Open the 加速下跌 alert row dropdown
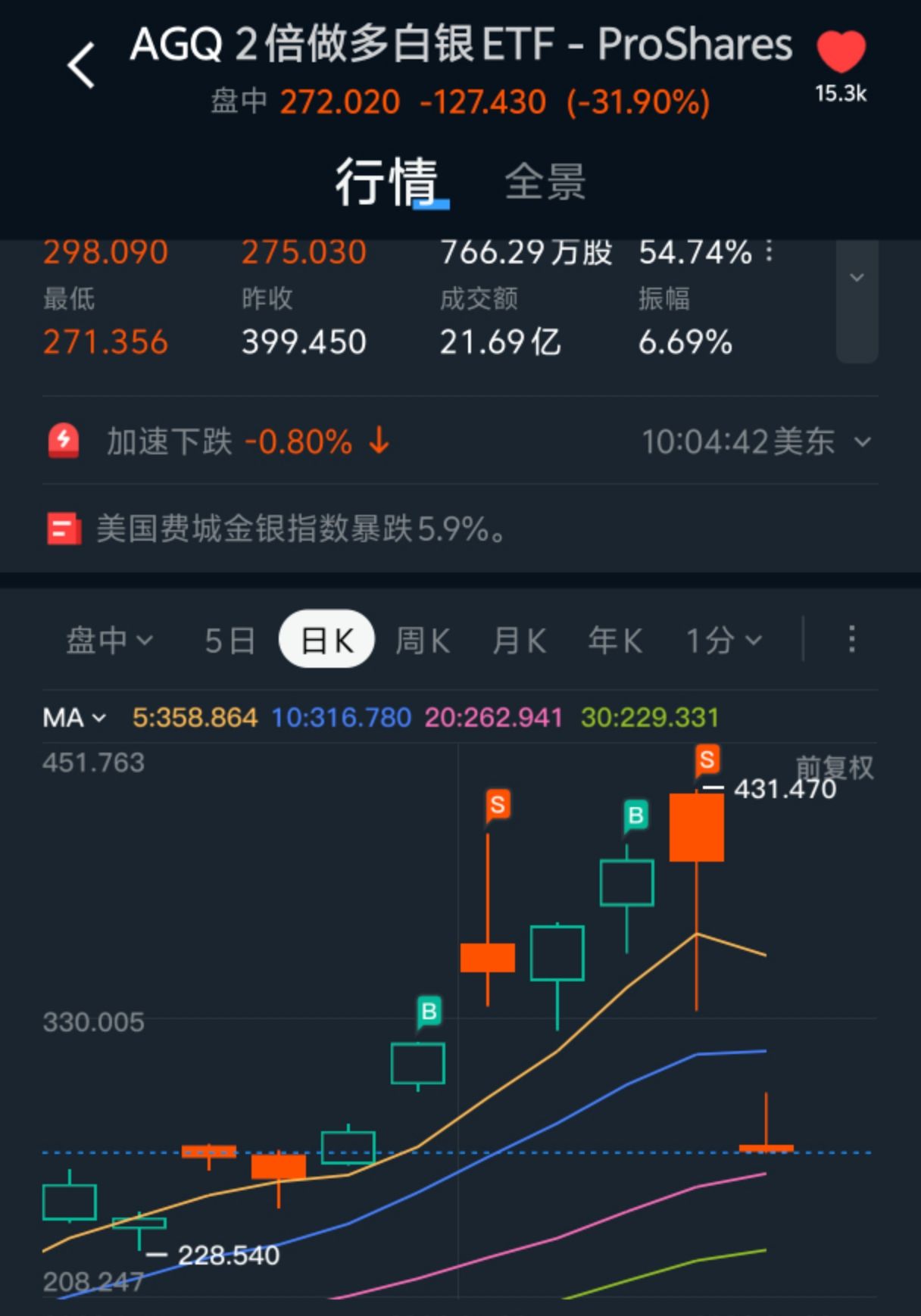 tap(862, 441)
